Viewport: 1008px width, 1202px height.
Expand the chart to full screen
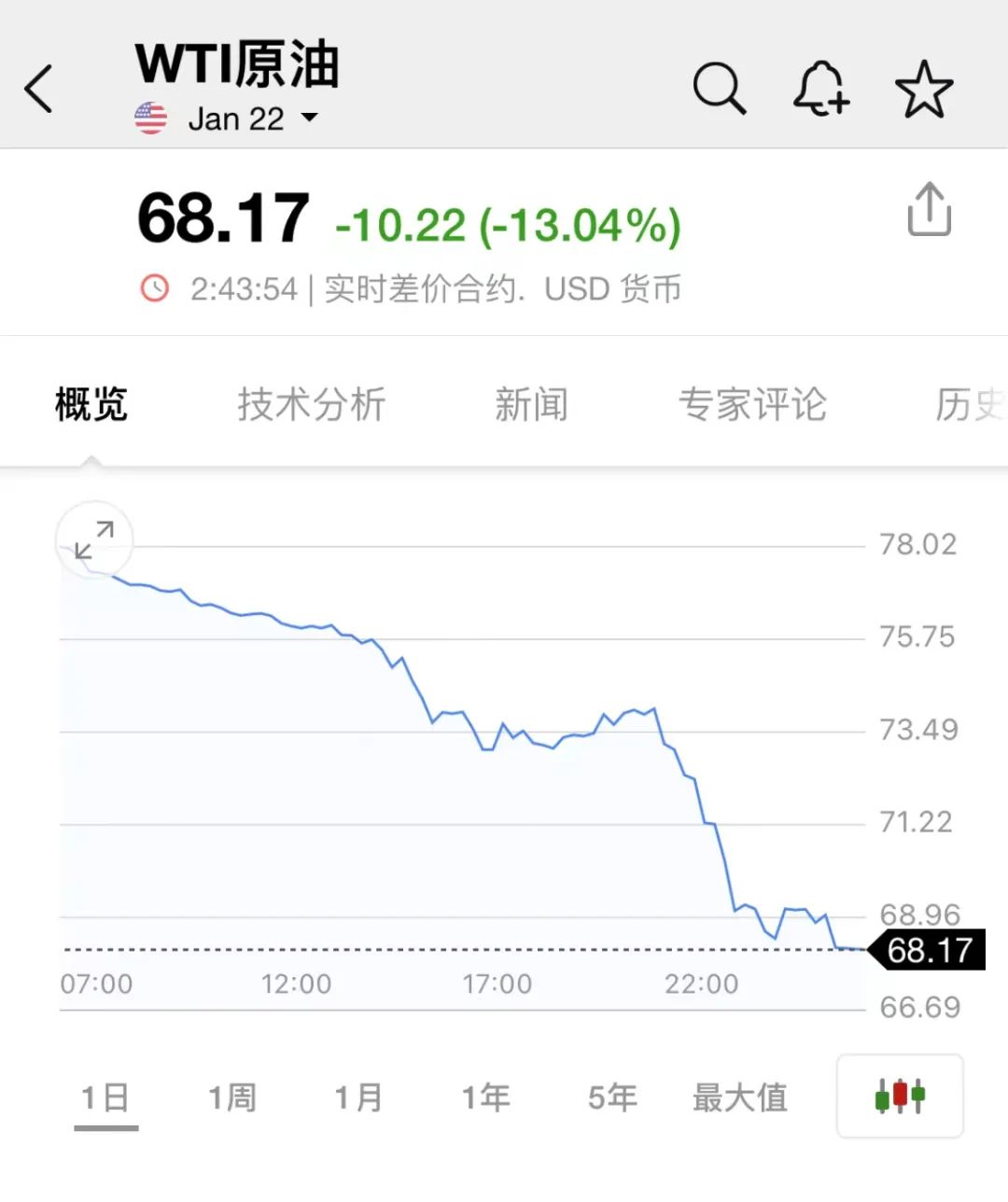94,540
